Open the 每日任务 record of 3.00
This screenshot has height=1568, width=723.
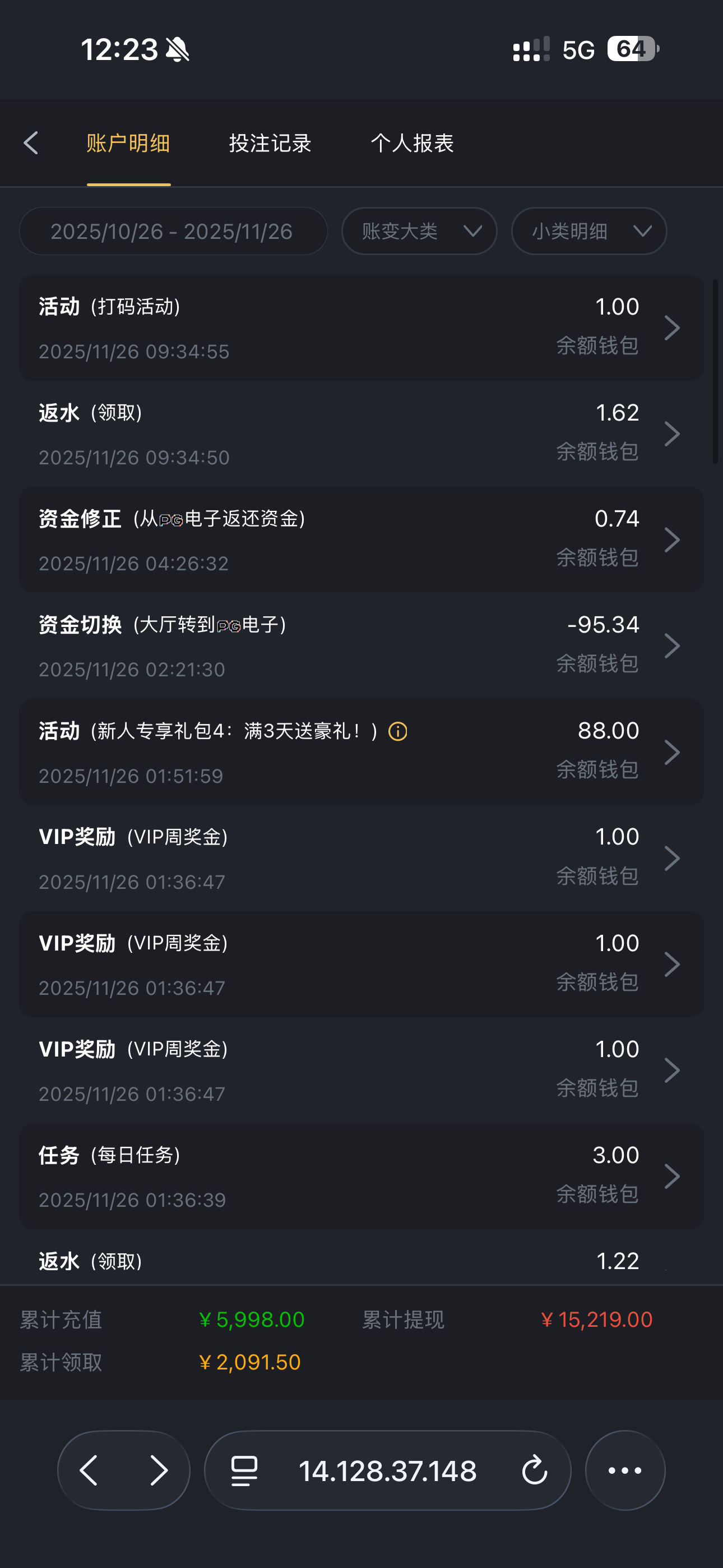[x=361, y=1176]
